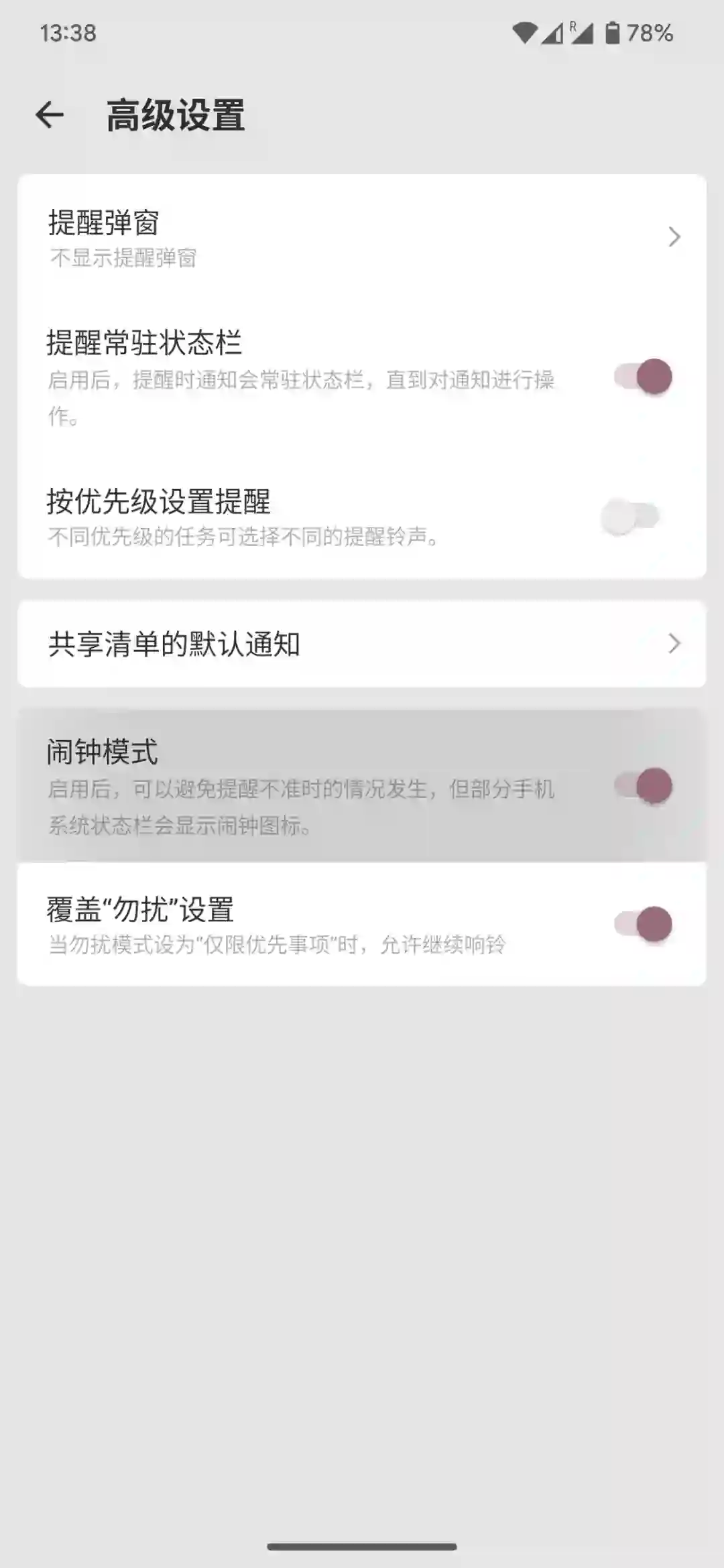This screenshot has width=724, height=1568.
Task: Toggle off 覆盖“勿扰”设置
Action: (x=643, y=925)
